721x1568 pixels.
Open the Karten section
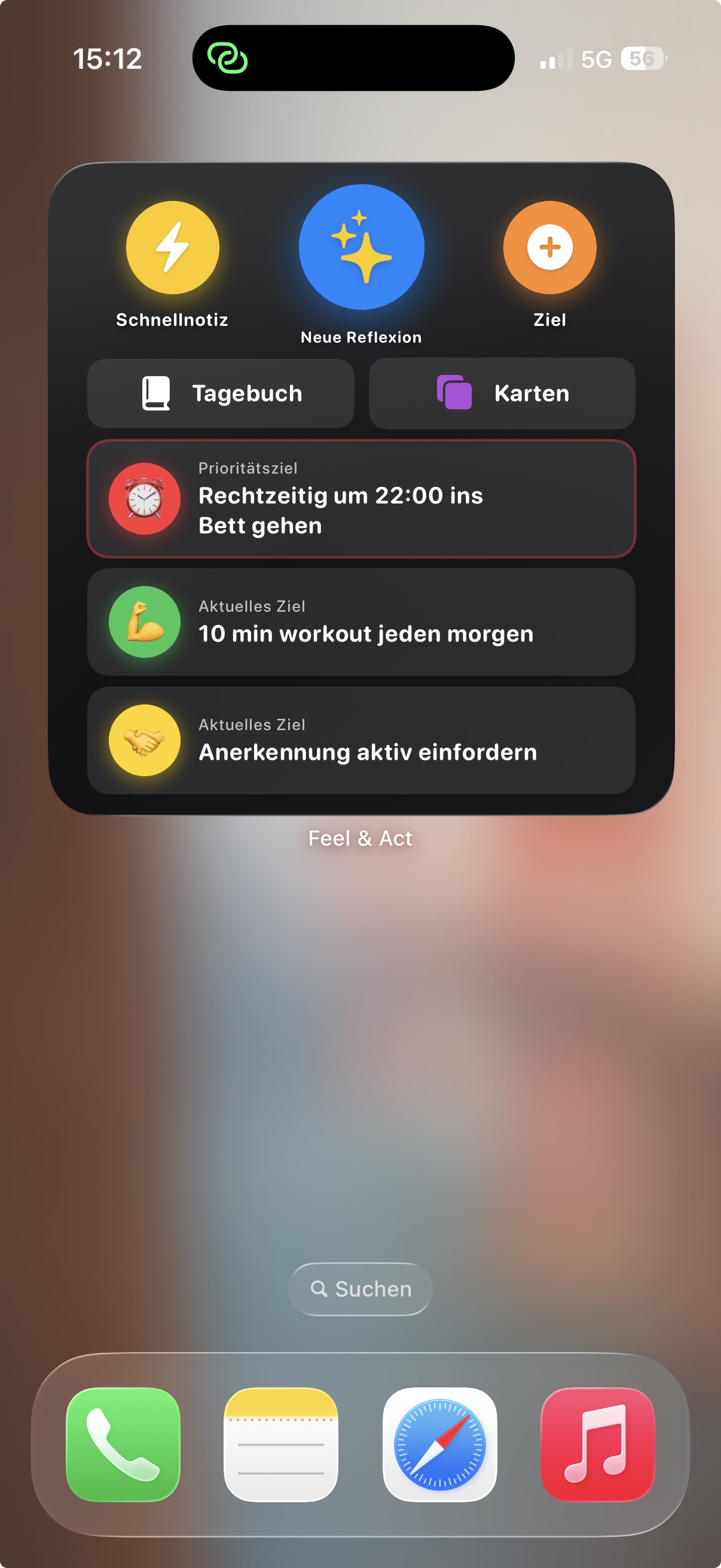click(502, 394)
